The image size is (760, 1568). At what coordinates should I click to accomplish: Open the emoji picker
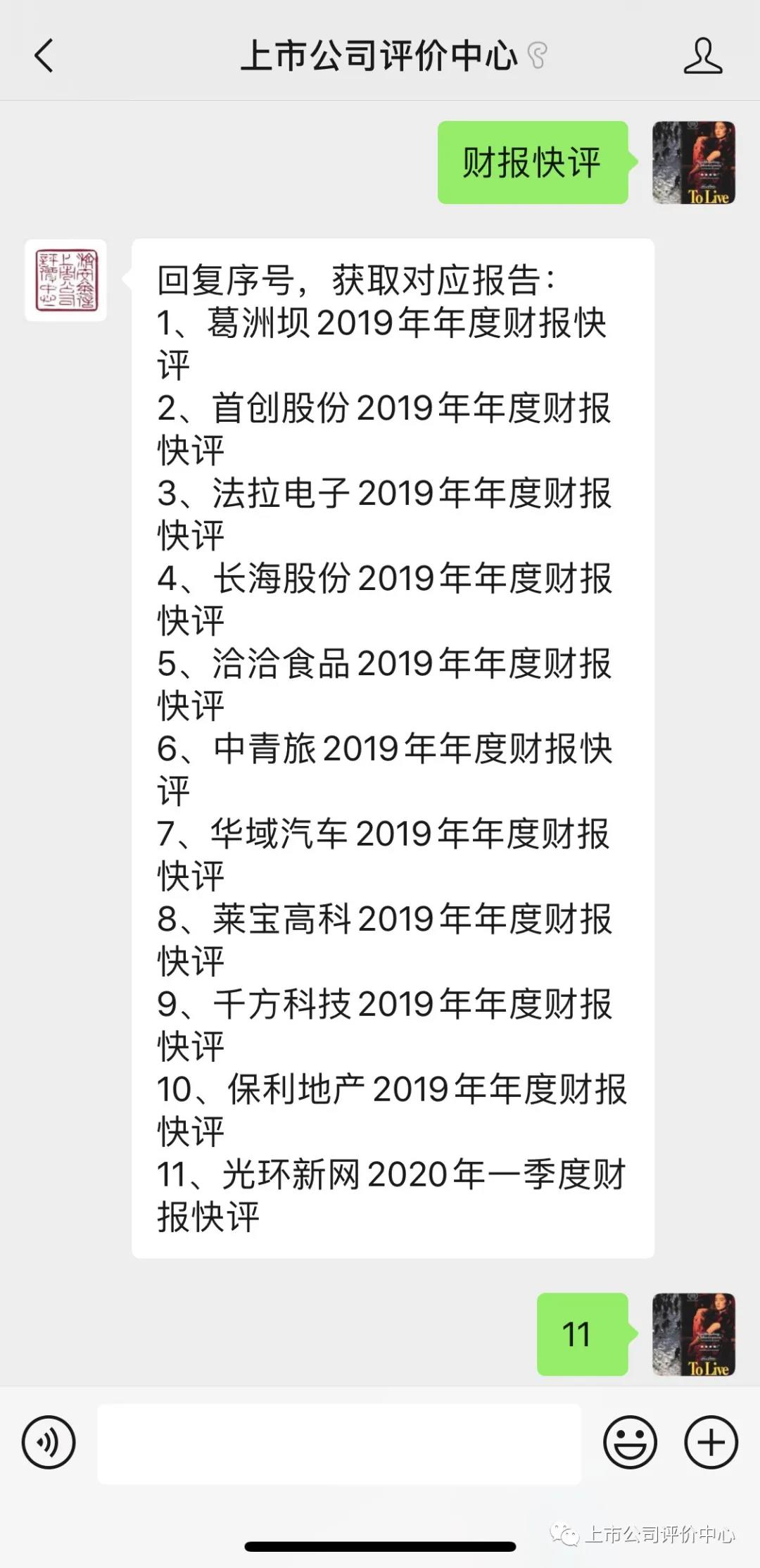630,1441
